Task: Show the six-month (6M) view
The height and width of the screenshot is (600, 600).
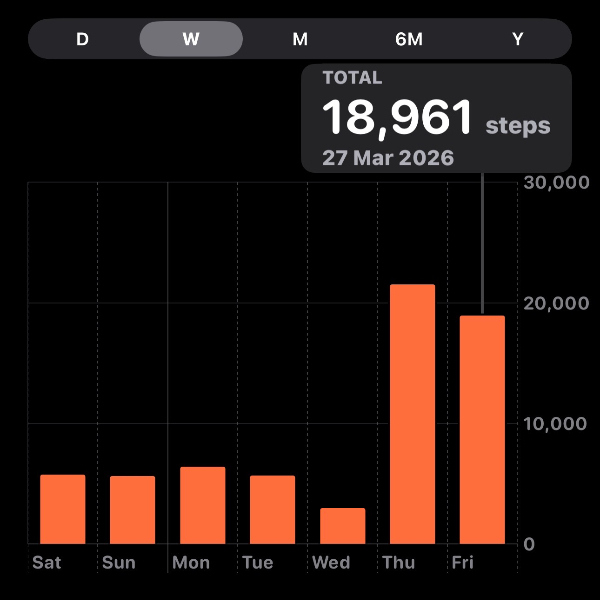Action: (x=409, y=39)
